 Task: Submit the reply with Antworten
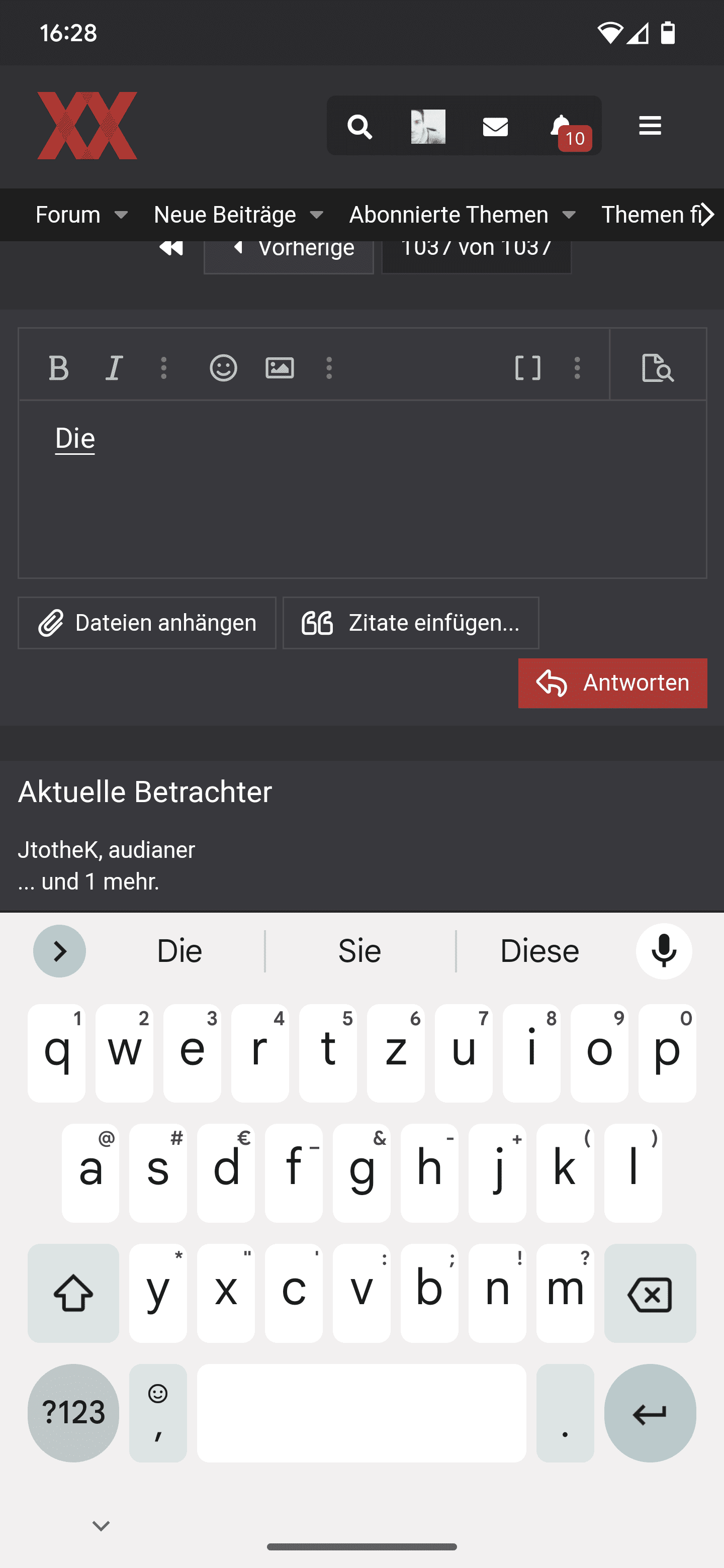612,683
